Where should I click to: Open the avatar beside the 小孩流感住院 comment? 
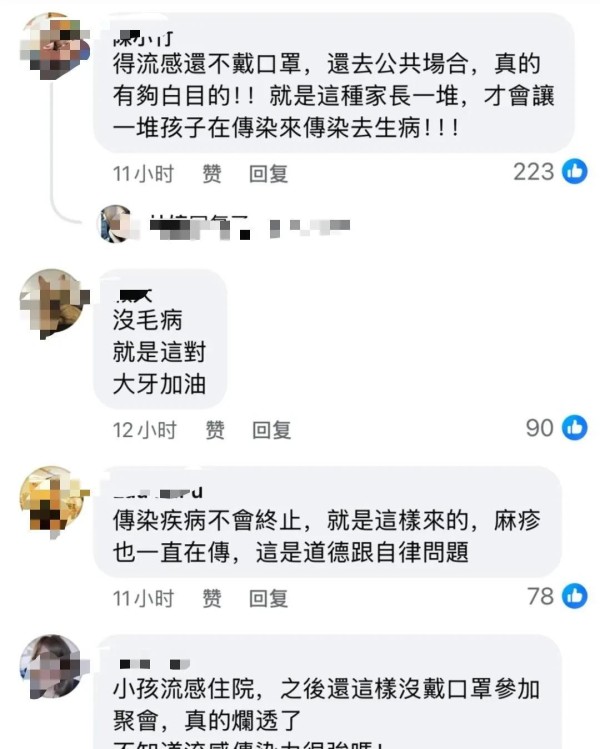(x=51, y=666)
